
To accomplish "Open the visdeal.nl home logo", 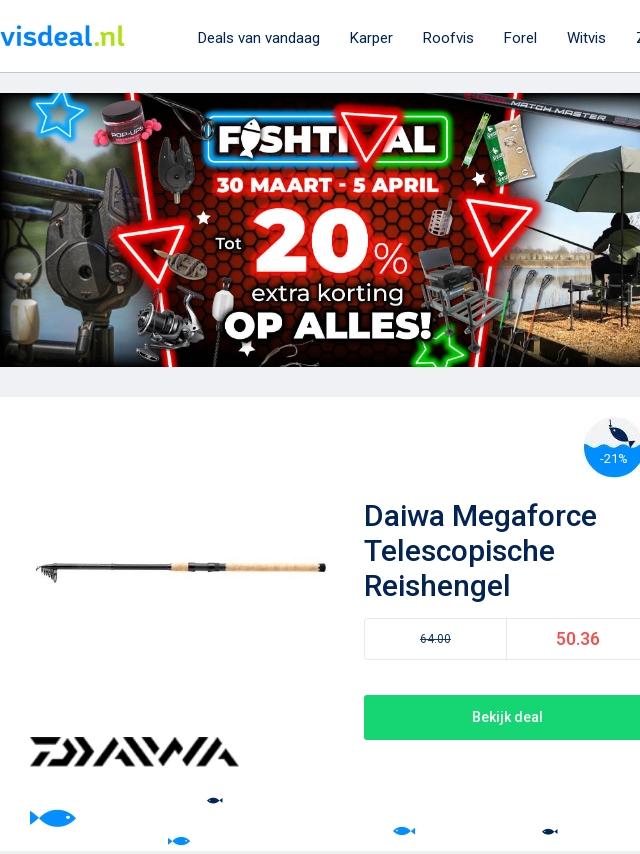I will [62, 37].
